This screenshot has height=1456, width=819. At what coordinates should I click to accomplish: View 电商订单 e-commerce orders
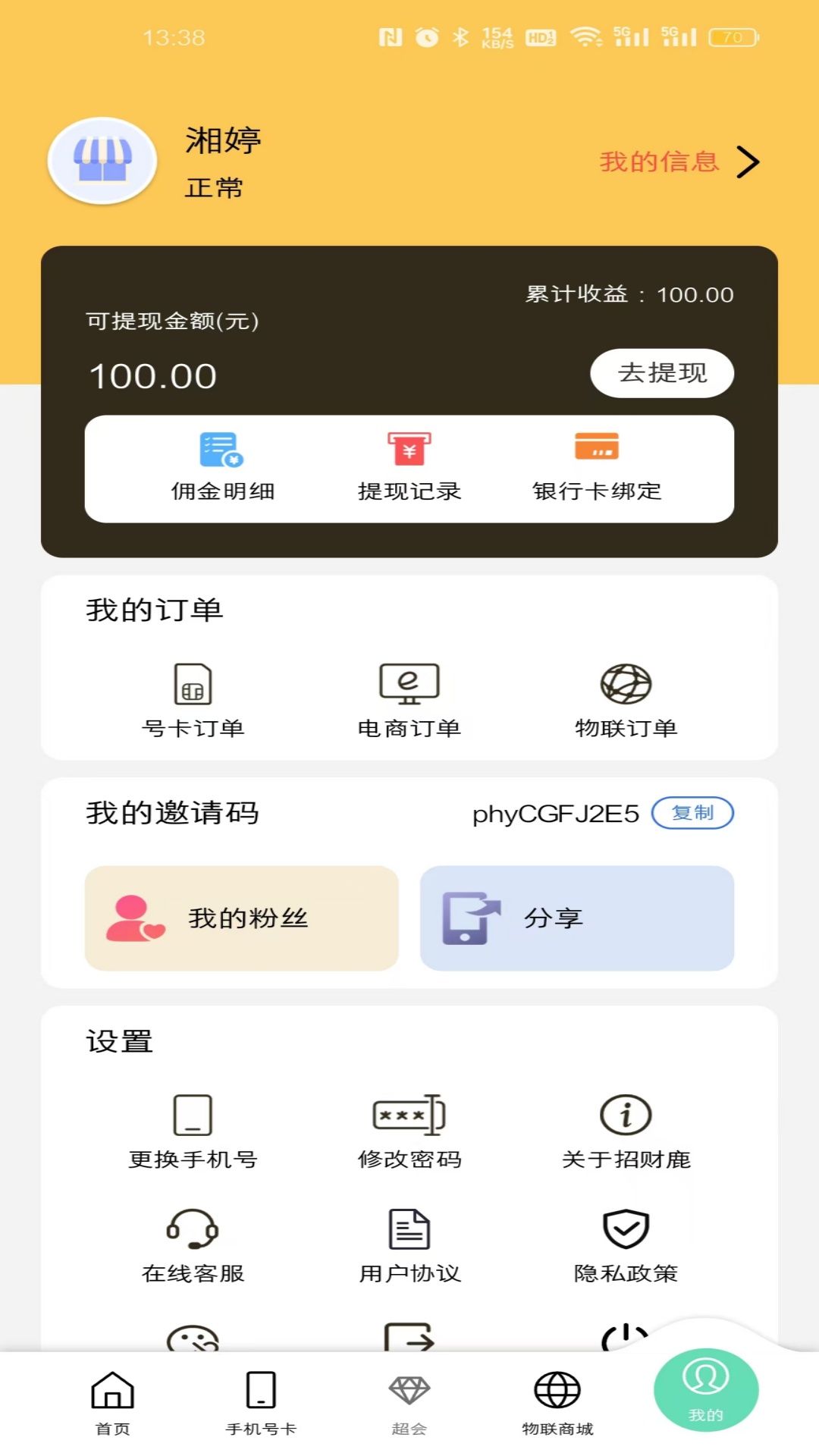(409, 698)
